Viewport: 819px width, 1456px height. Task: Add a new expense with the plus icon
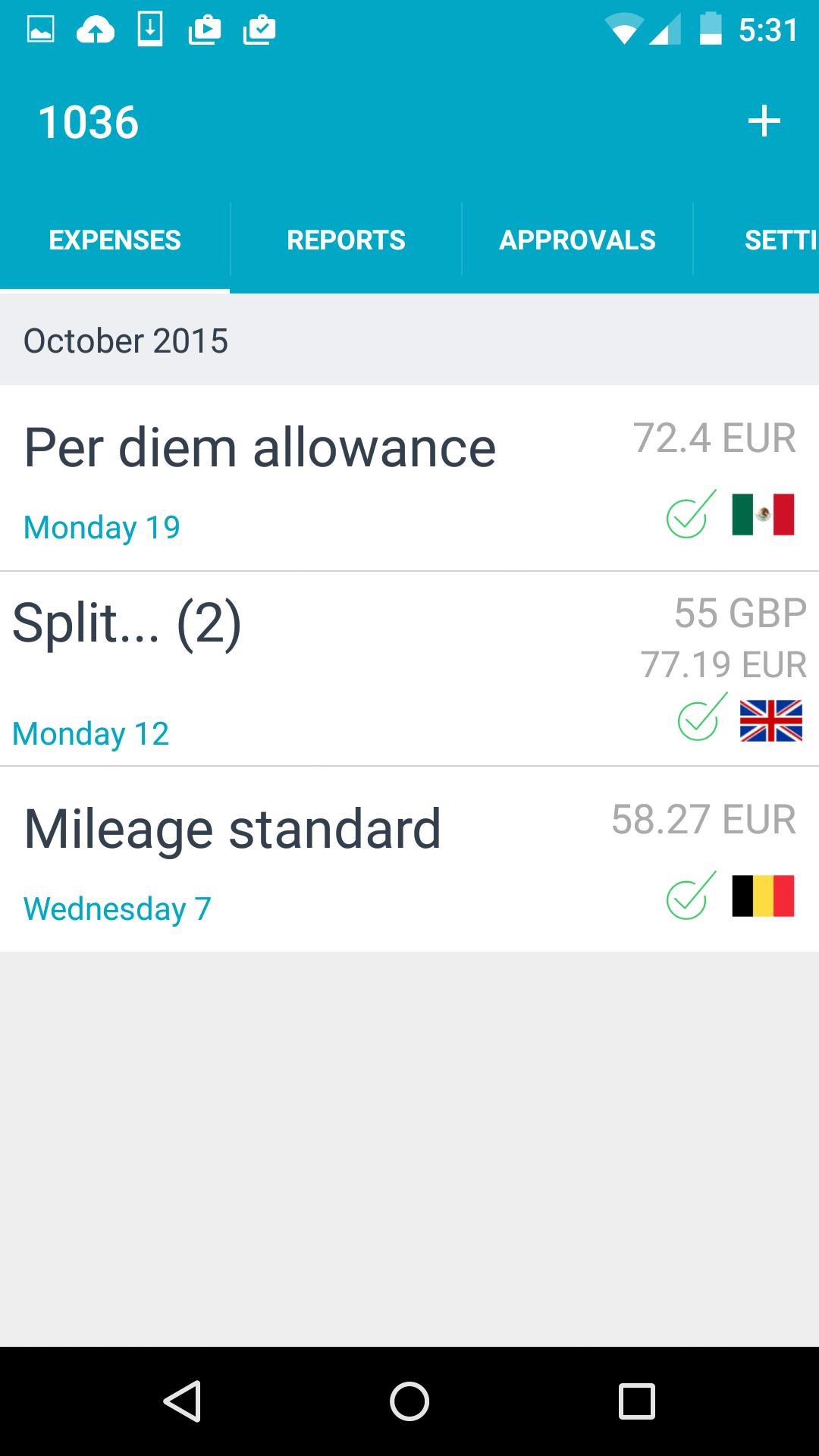click(764, 121)
